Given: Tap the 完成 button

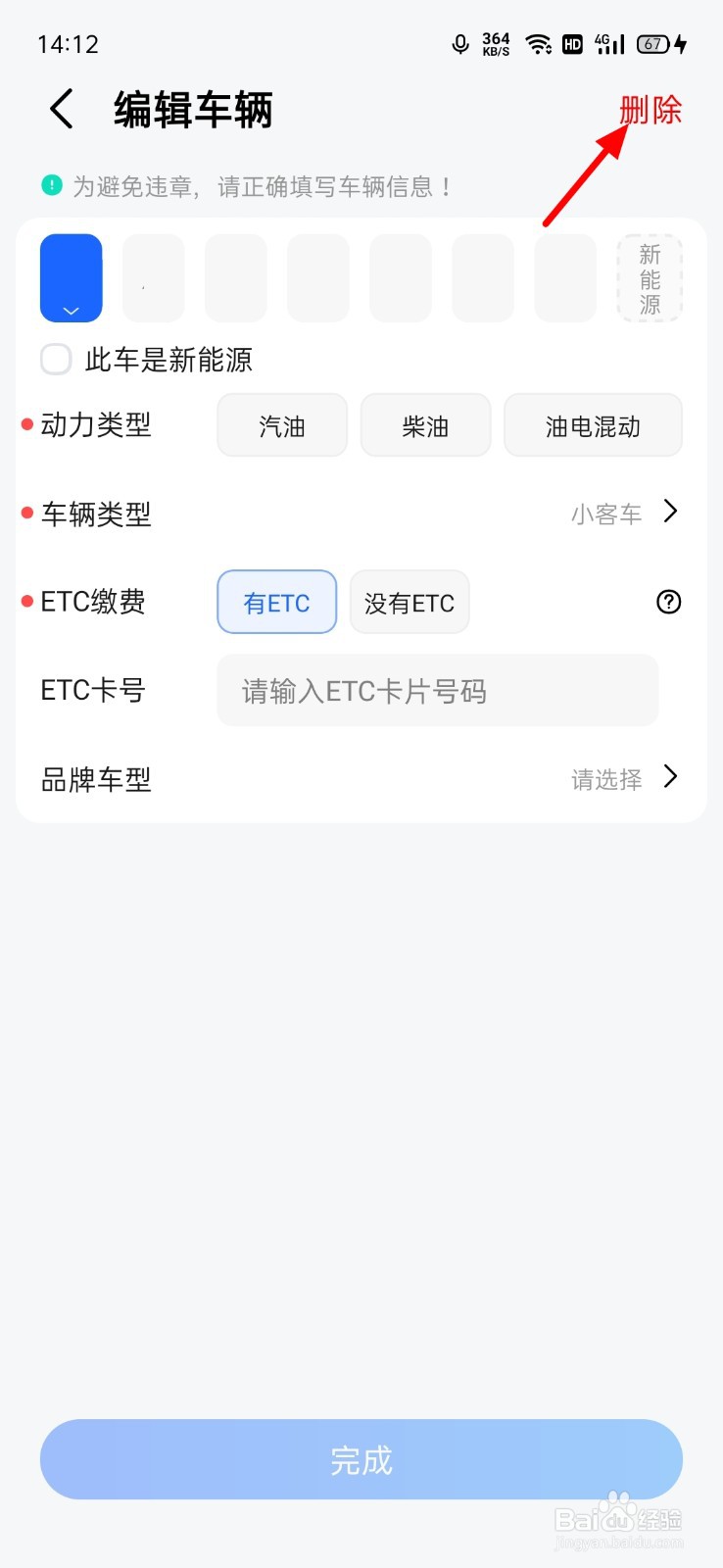Looking at the screenshot, I should click(x=361, y=1459).
